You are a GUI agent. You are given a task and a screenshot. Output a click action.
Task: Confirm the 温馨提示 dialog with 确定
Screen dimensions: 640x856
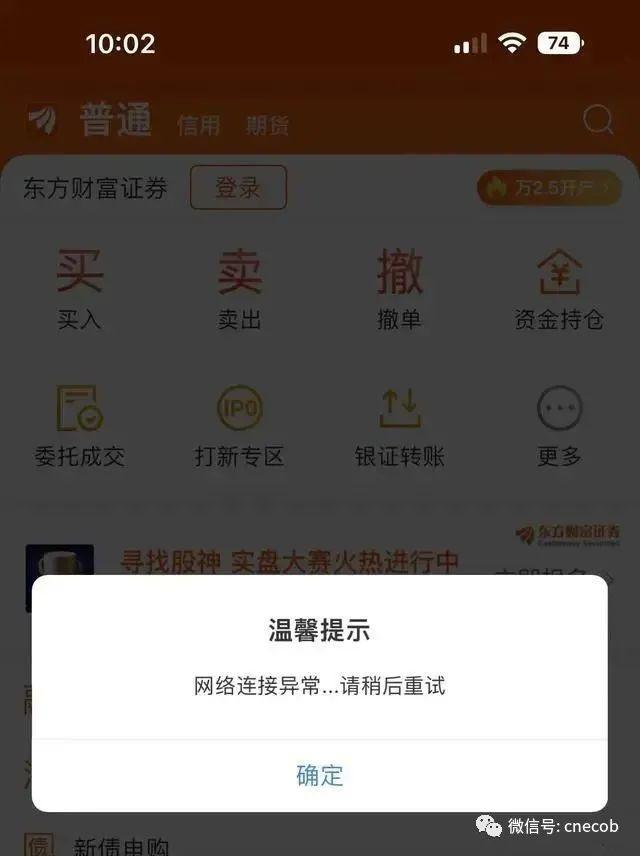319,775
